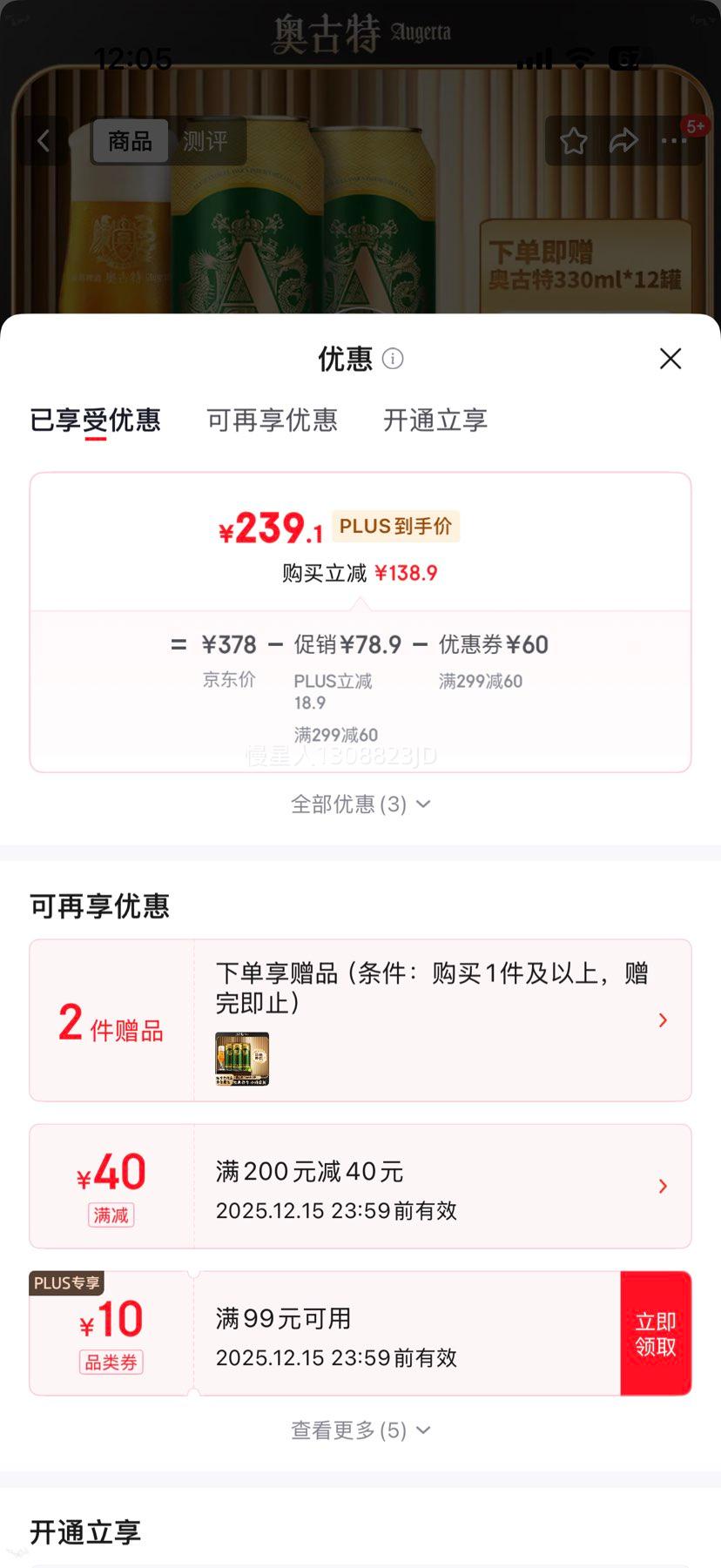Switch to the 可再享优惠 tab
This screenshot has height=1568, width=721.
point(272,421)
